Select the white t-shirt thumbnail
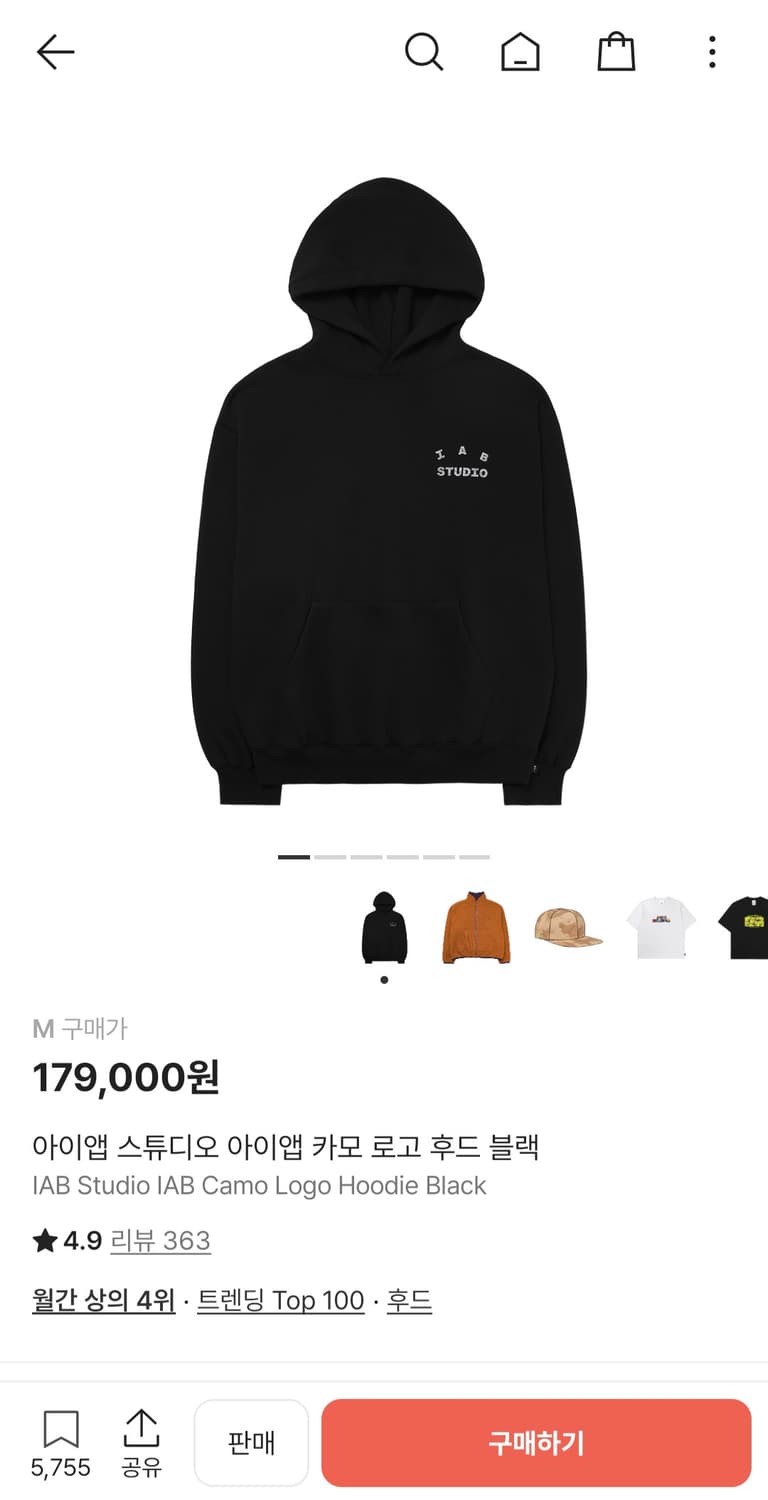This screenshot has width=768, height=1500. click(661, 927)
